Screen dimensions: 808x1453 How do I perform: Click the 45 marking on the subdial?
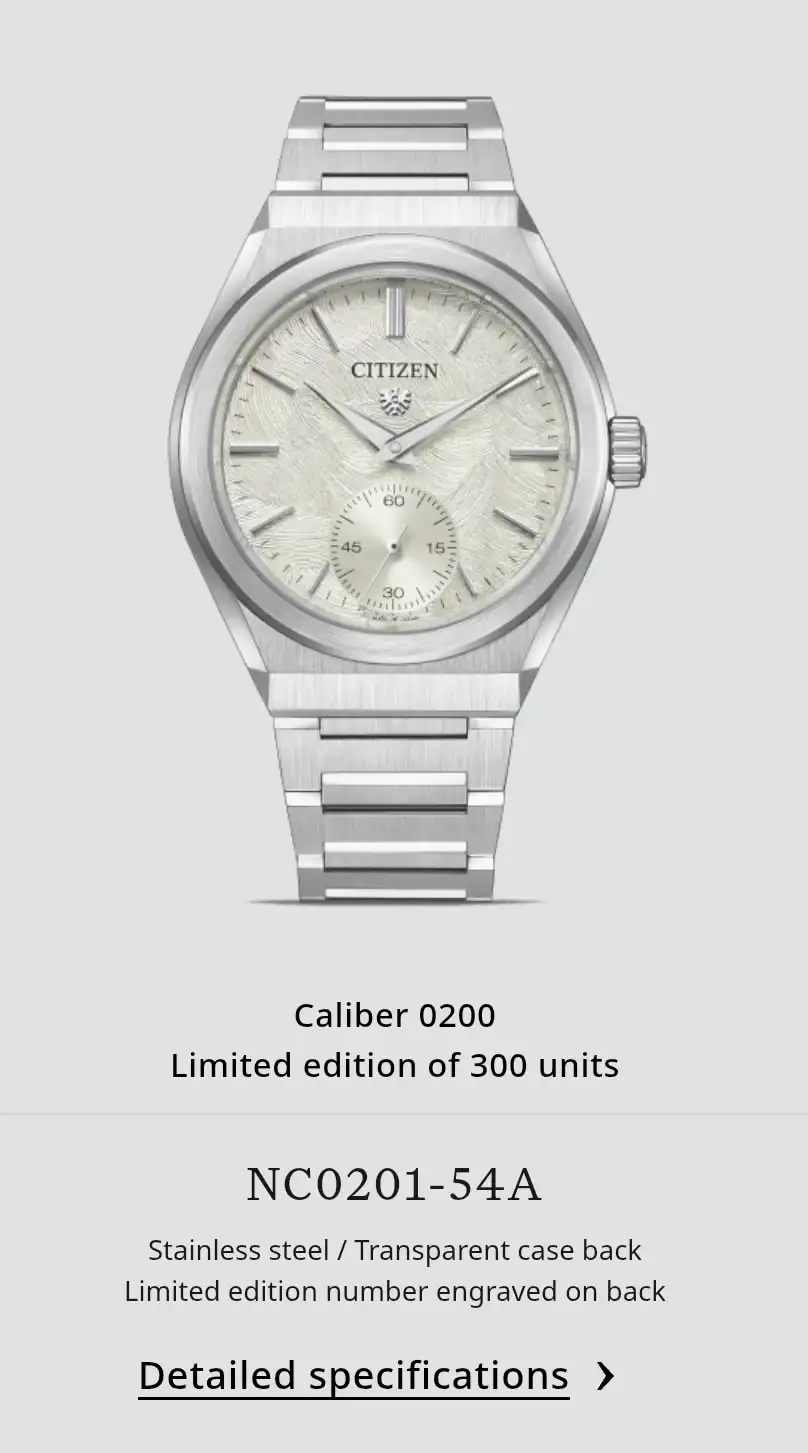point(350,546)
